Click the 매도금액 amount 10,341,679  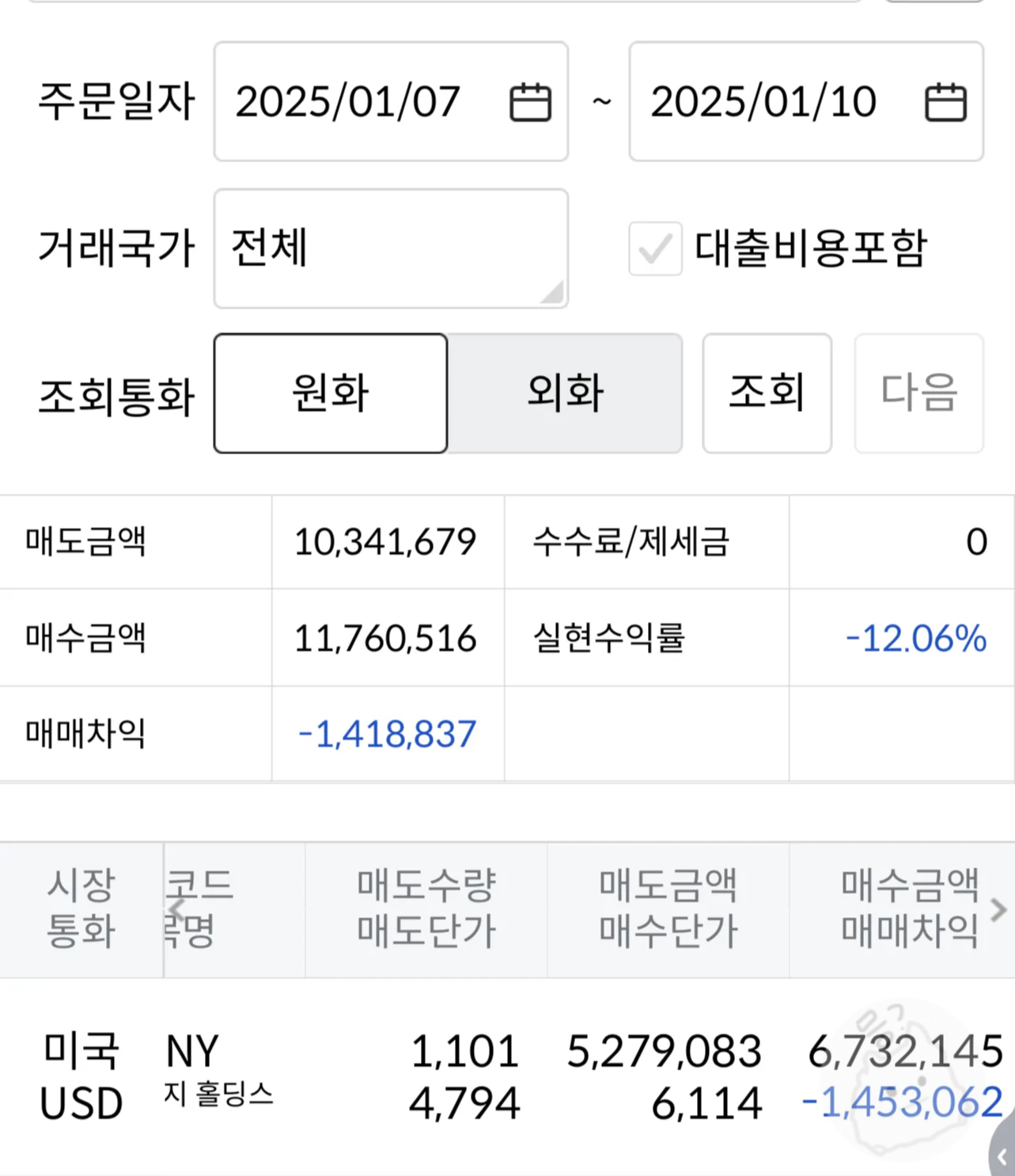click(388, 542)
